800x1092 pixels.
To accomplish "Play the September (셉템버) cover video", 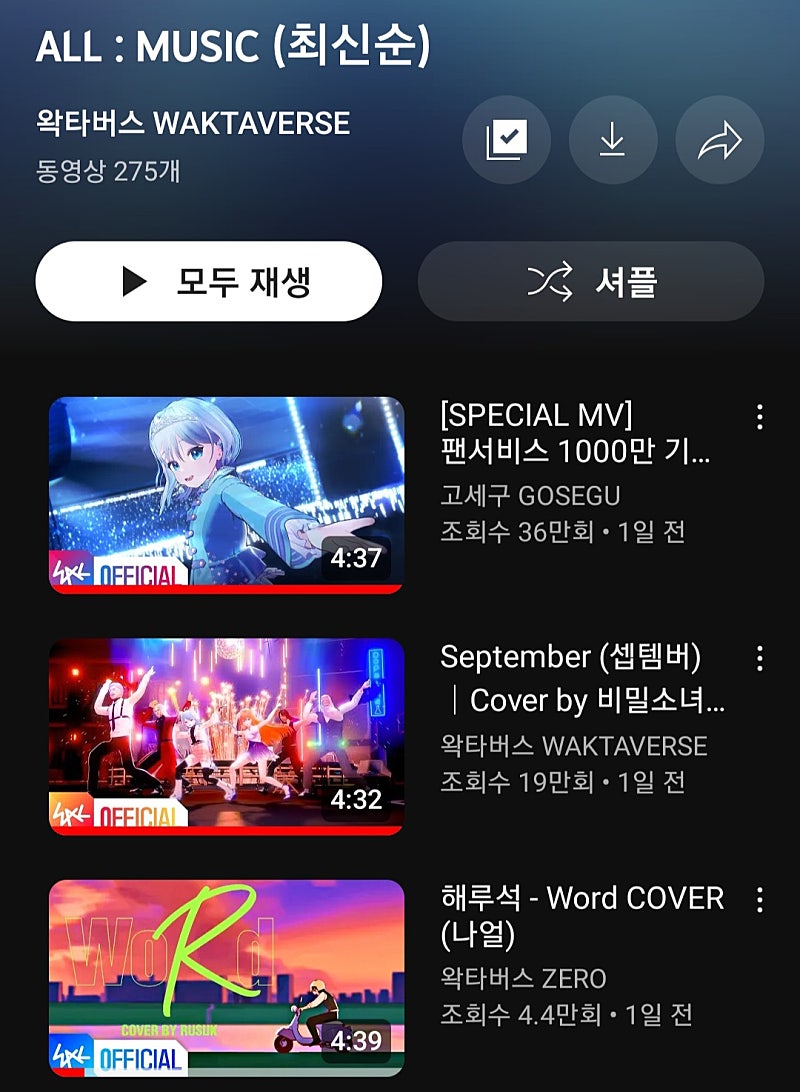I will [x=227, y=736].
